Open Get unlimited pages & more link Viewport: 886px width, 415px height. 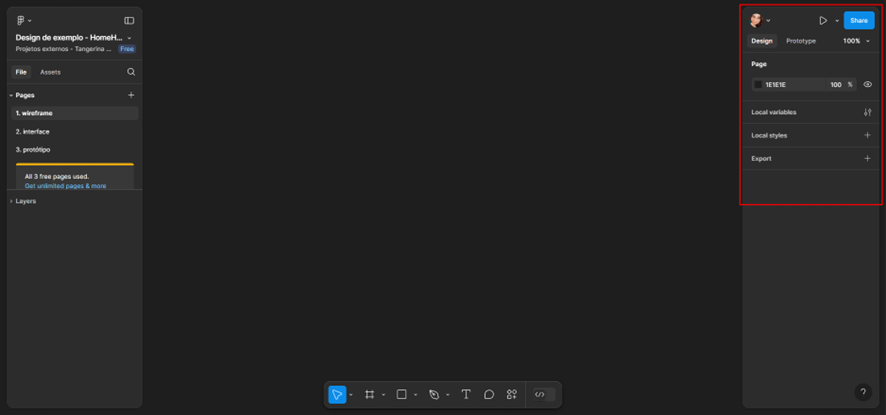(65, 186)
